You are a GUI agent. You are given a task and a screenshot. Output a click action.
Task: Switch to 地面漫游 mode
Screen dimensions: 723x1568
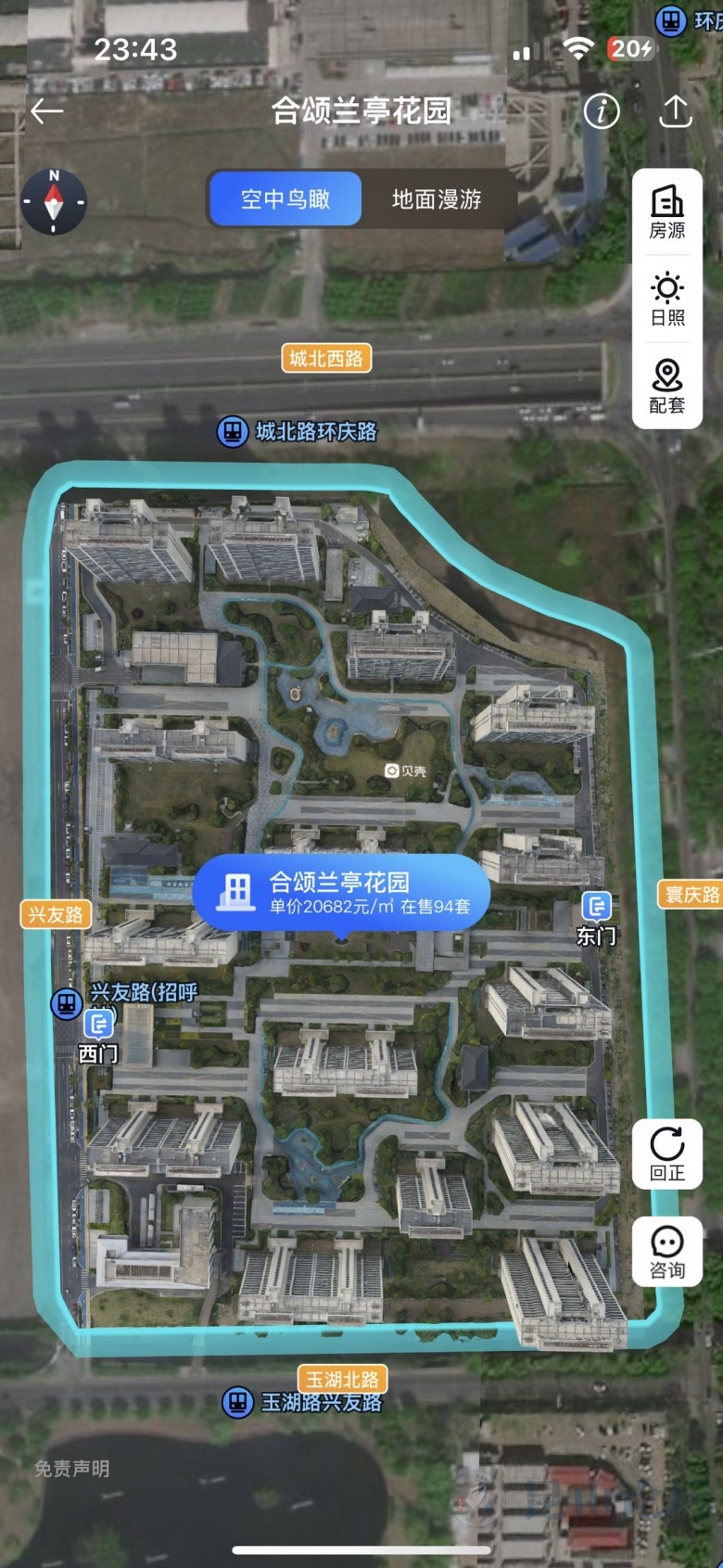click(x=437, y=198)
